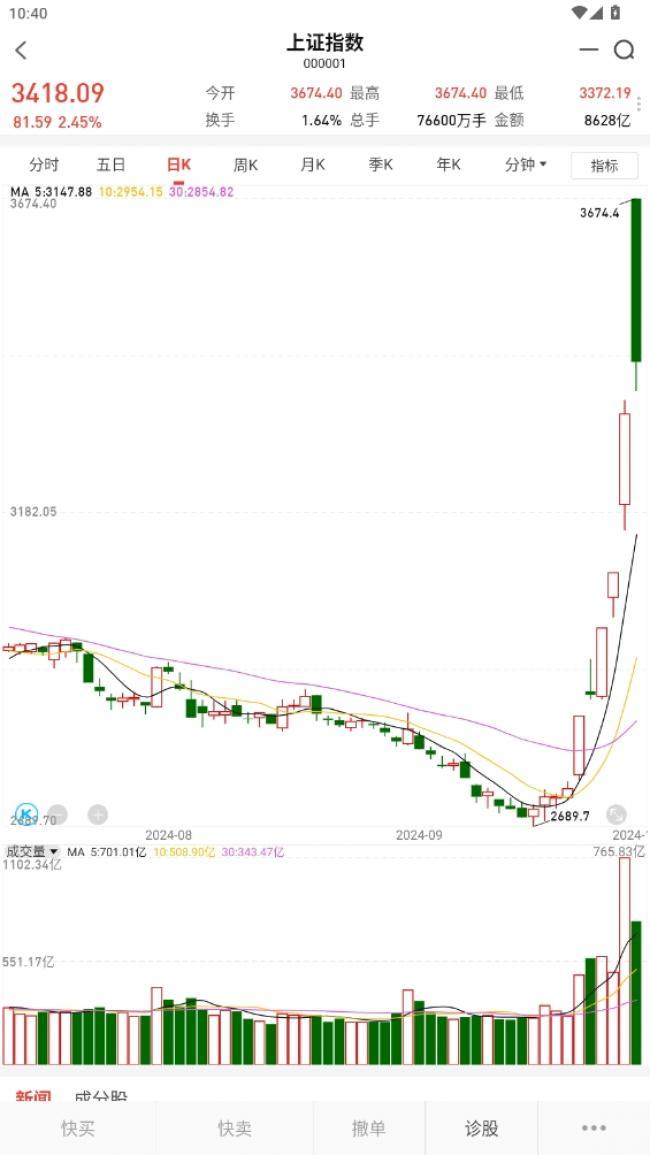Open fullscreen chart icon at bottom right

(x=616, y=814)
